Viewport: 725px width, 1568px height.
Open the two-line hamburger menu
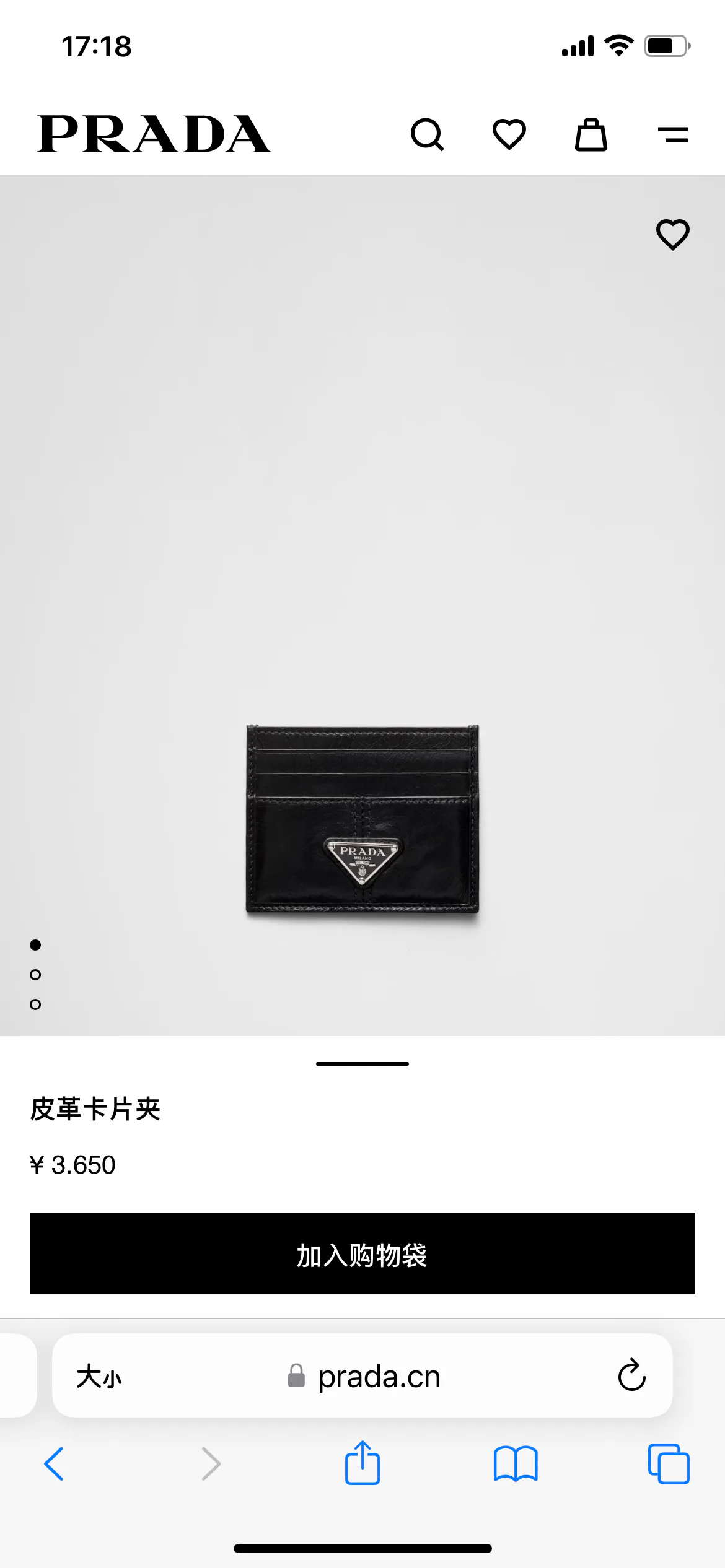pyautogui.click(x=673, y=134)
